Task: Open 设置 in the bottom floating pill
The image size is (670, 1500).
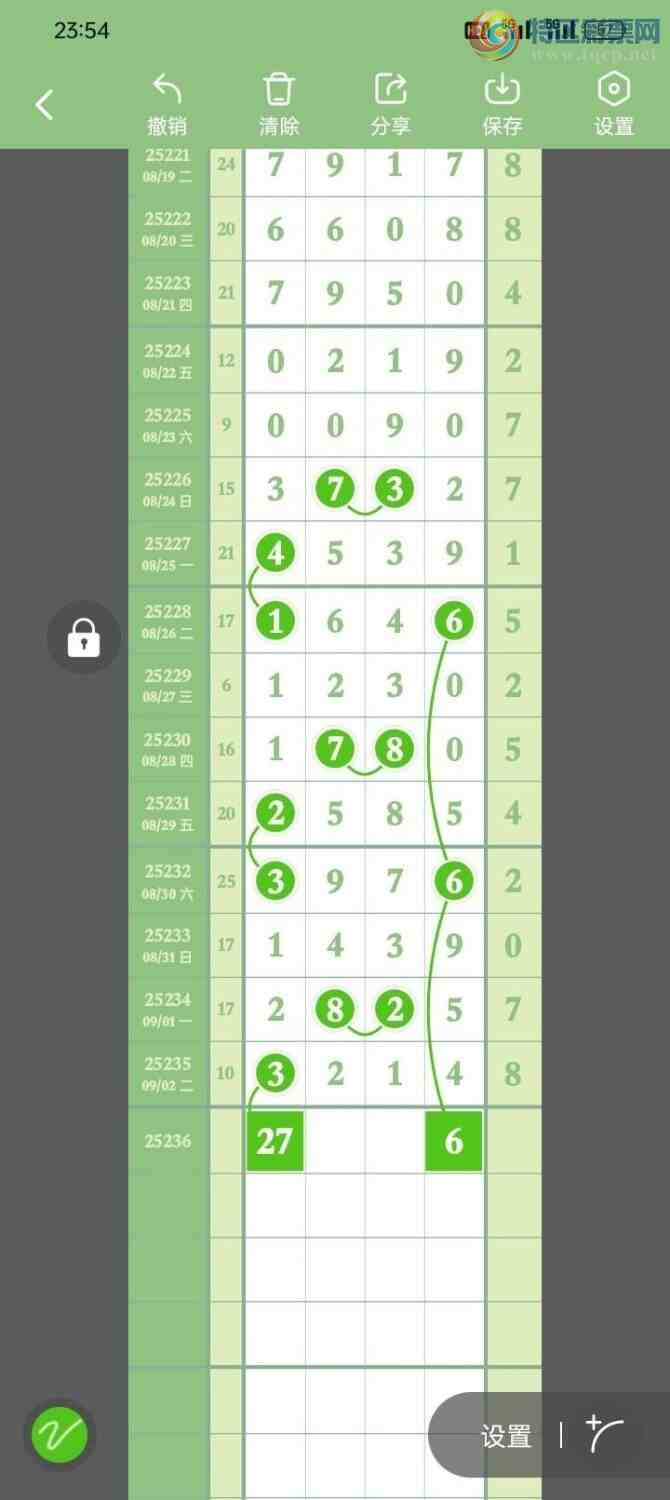Action: pos(506,1437)
